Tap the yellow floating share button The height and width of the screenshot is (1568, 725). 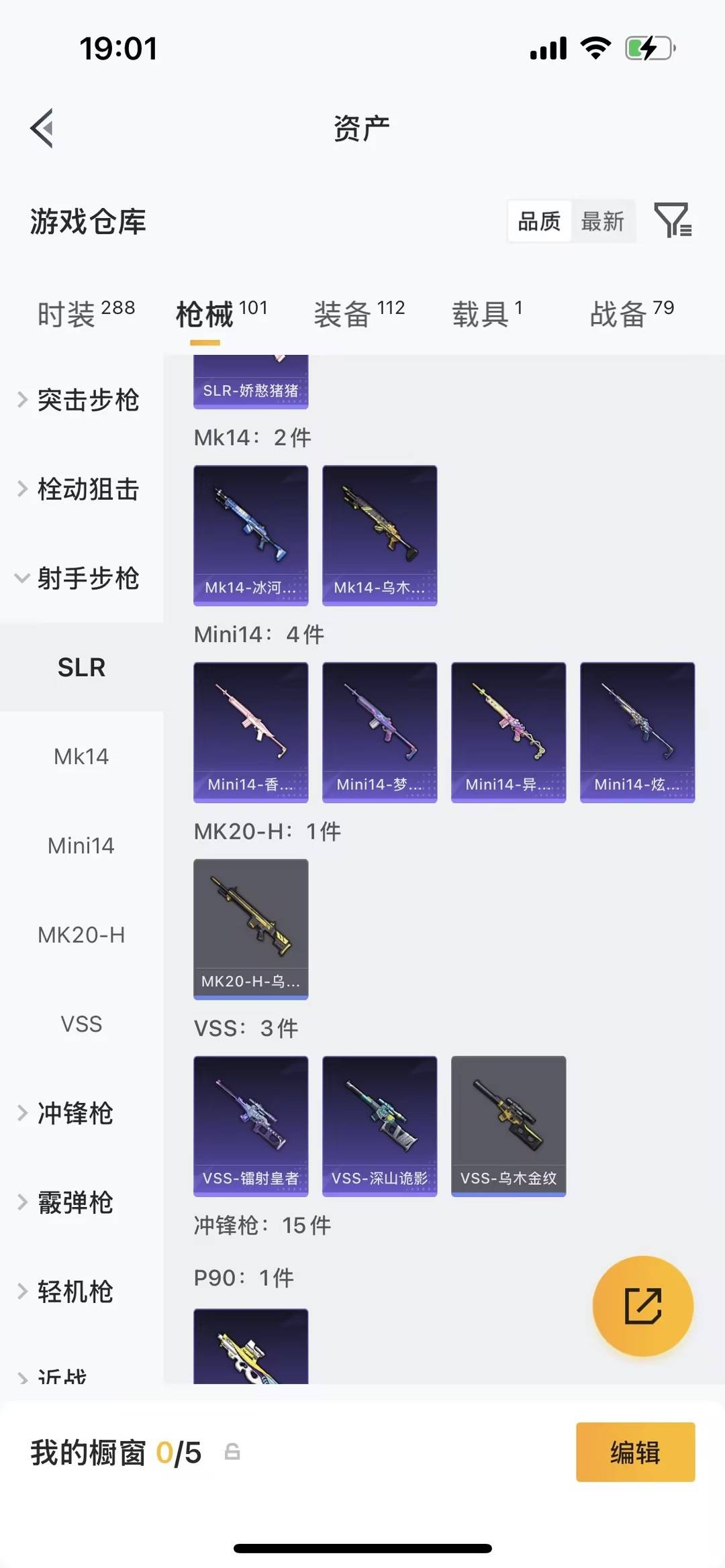[x=642, y=1306]
